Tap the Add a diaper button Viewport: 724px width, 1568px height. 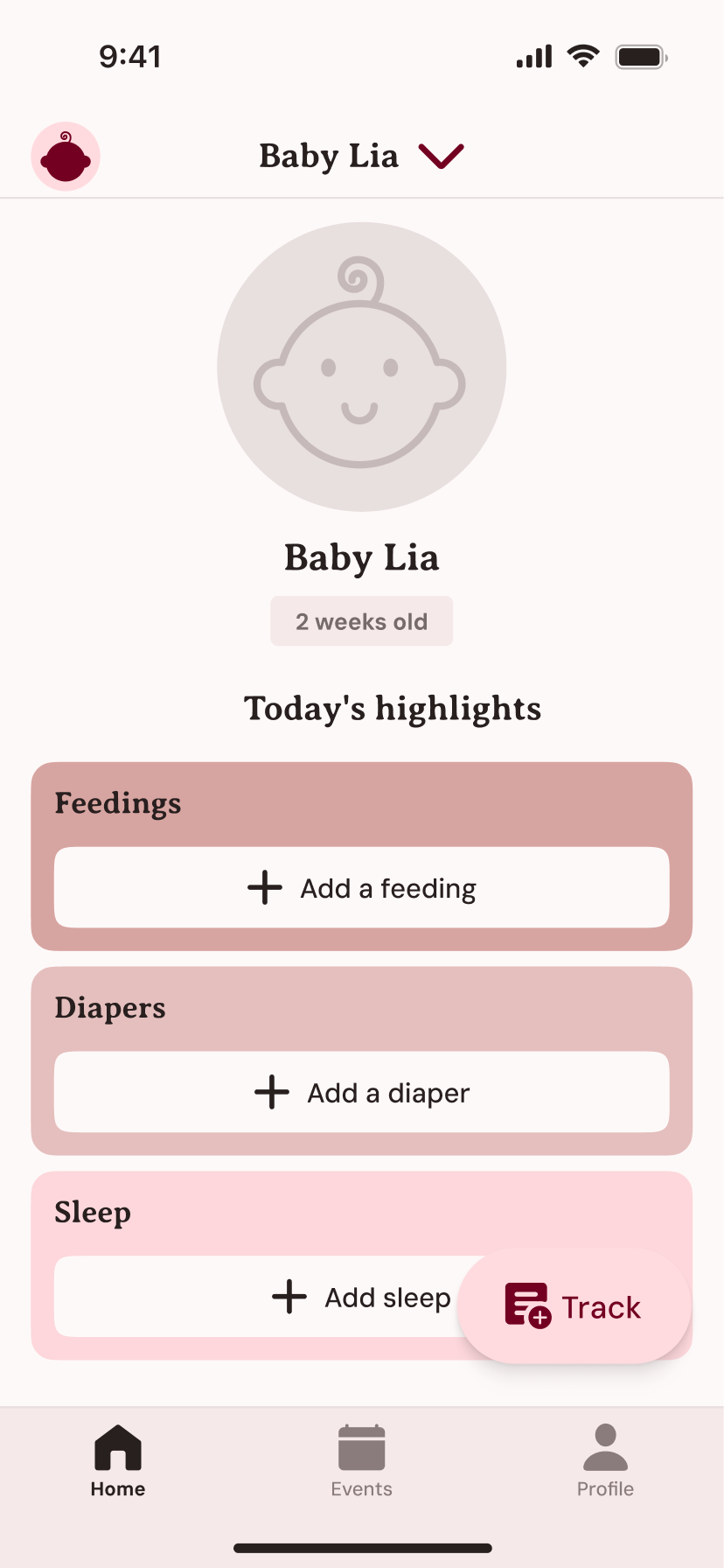(x=361, y=1092)
